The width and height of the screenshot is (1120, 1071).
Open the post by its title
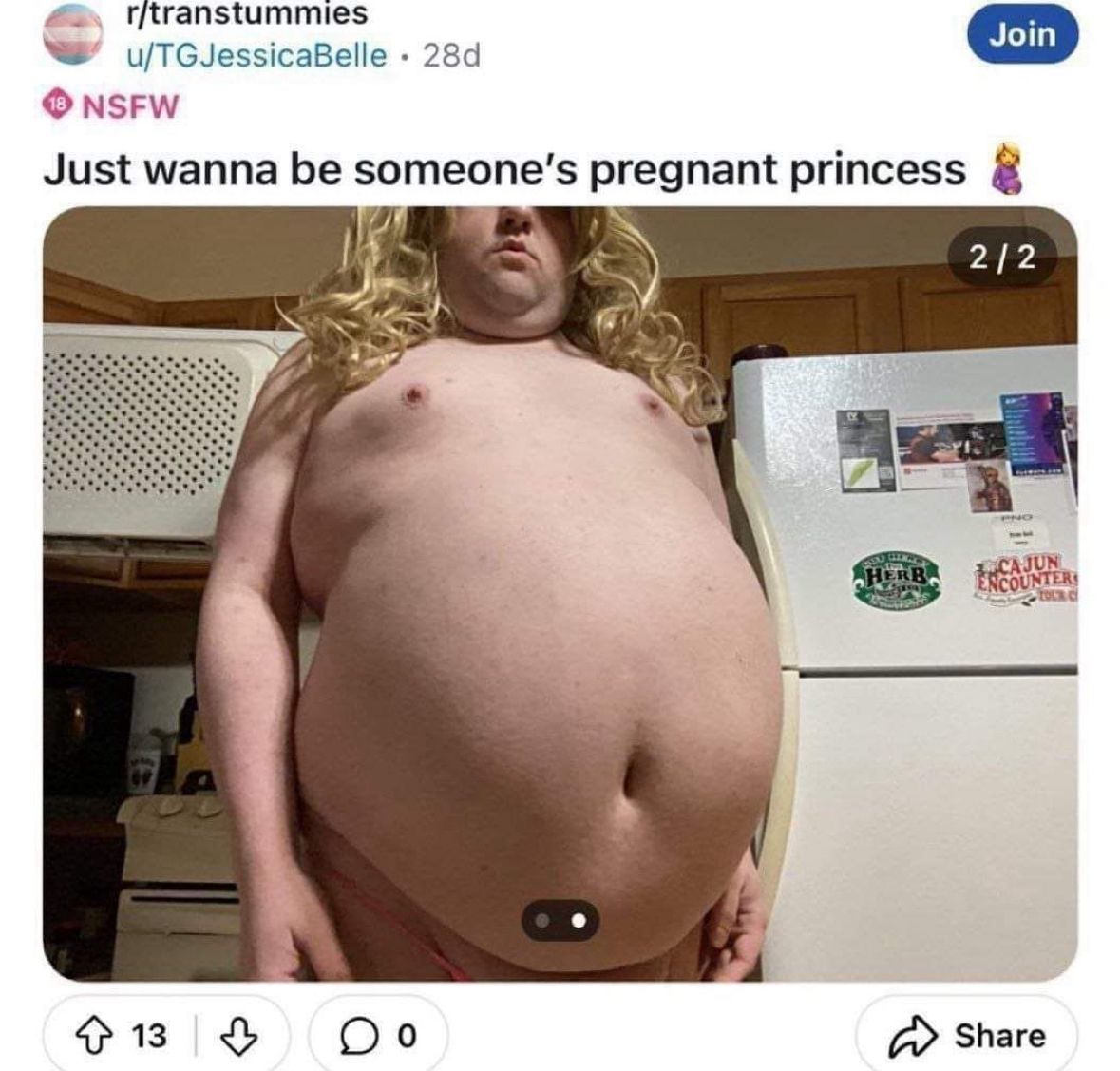[503, 170]
